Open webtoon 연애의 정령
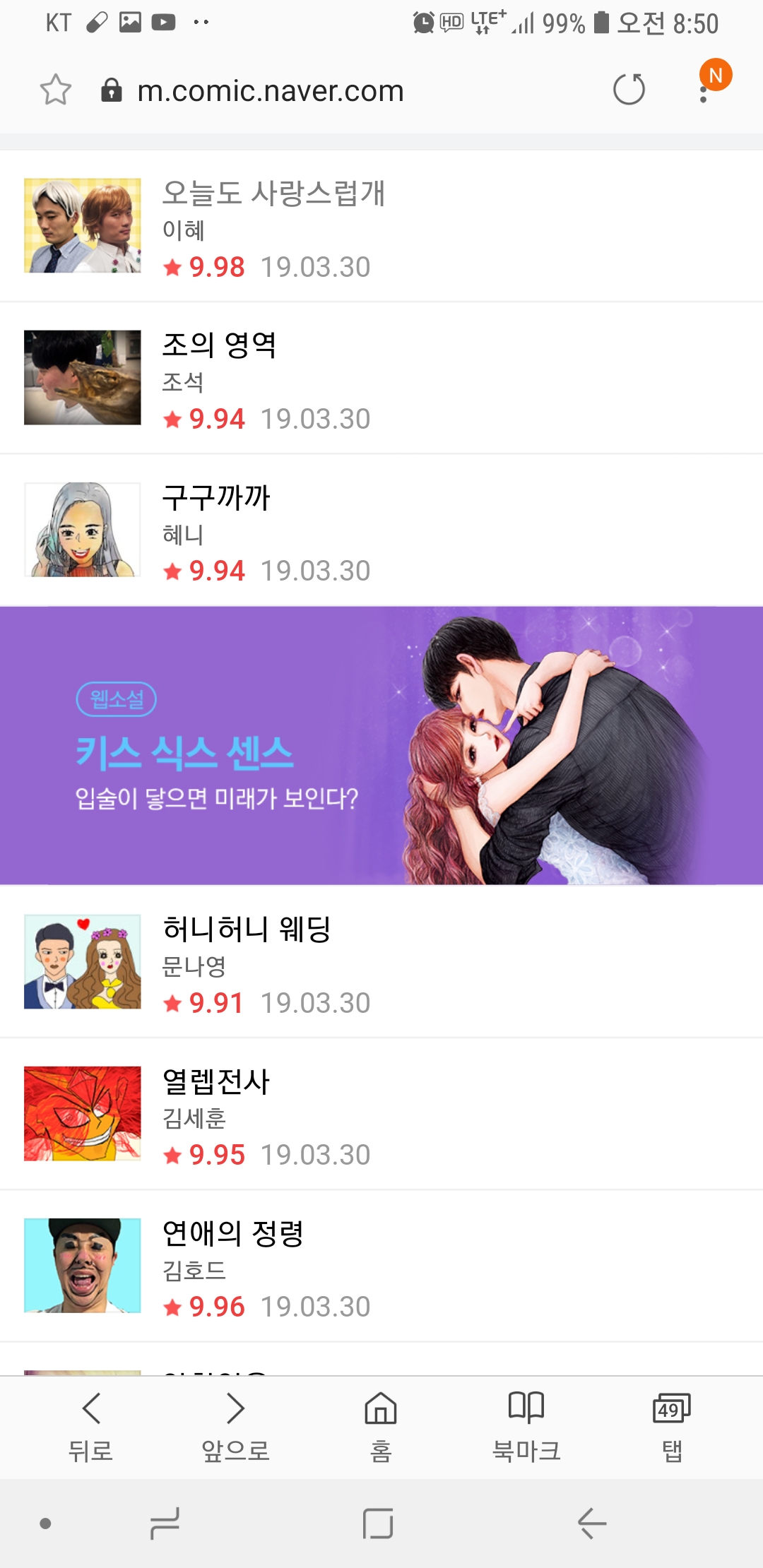 (x=233, y=1234)
